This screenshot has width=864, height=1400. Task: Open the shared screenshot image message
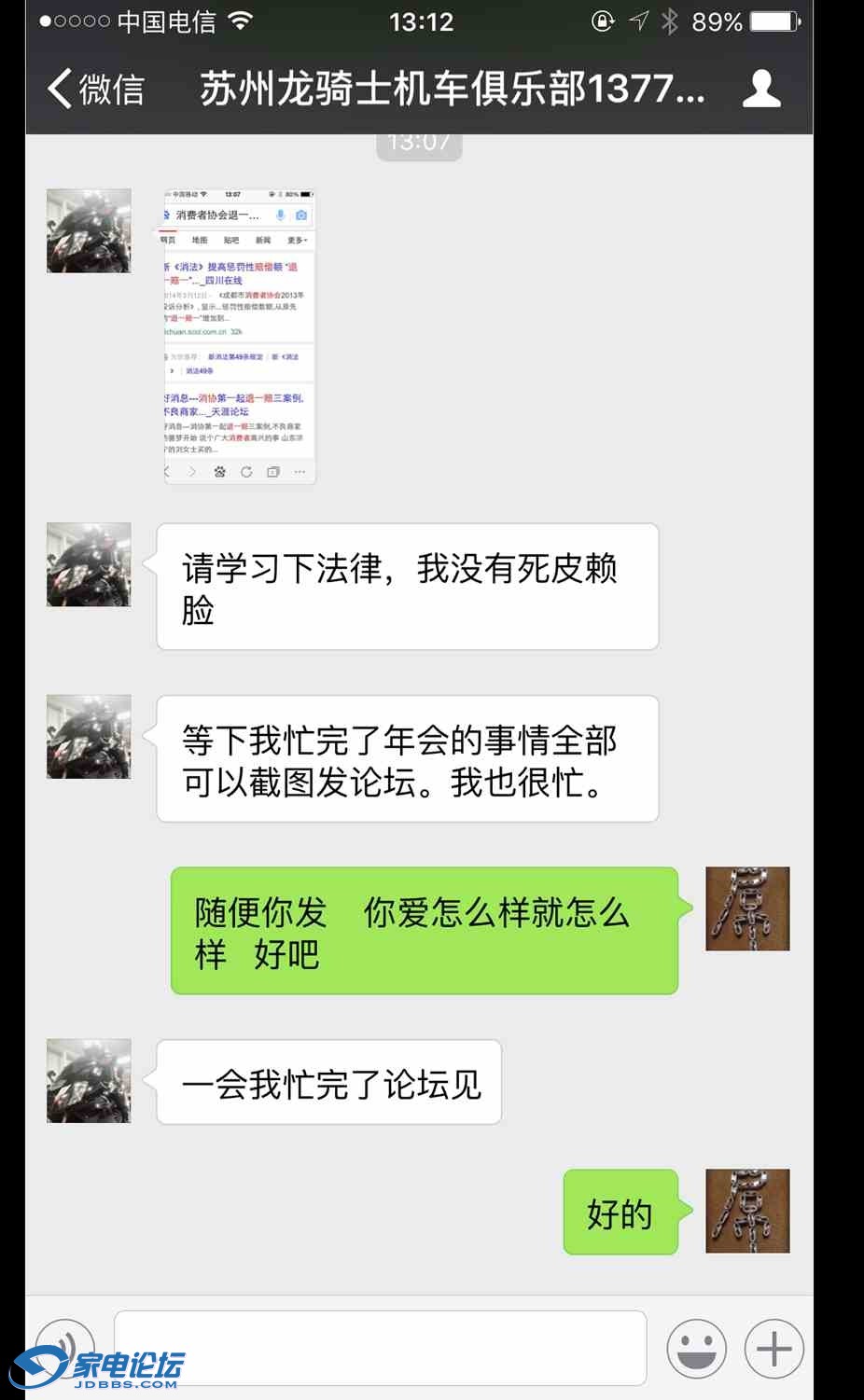[x=239, y=336]
